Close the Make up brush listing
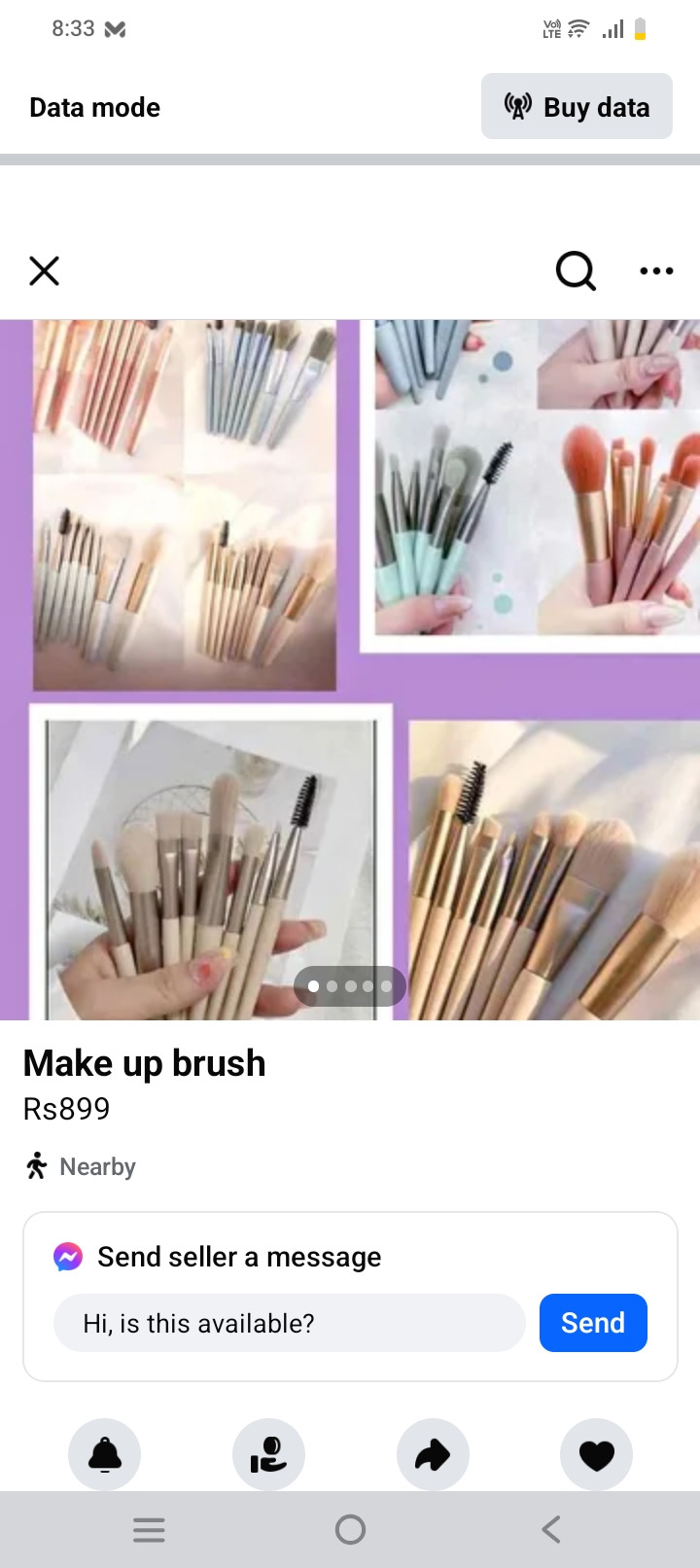 pyautogui.click(x=45, y=270)
